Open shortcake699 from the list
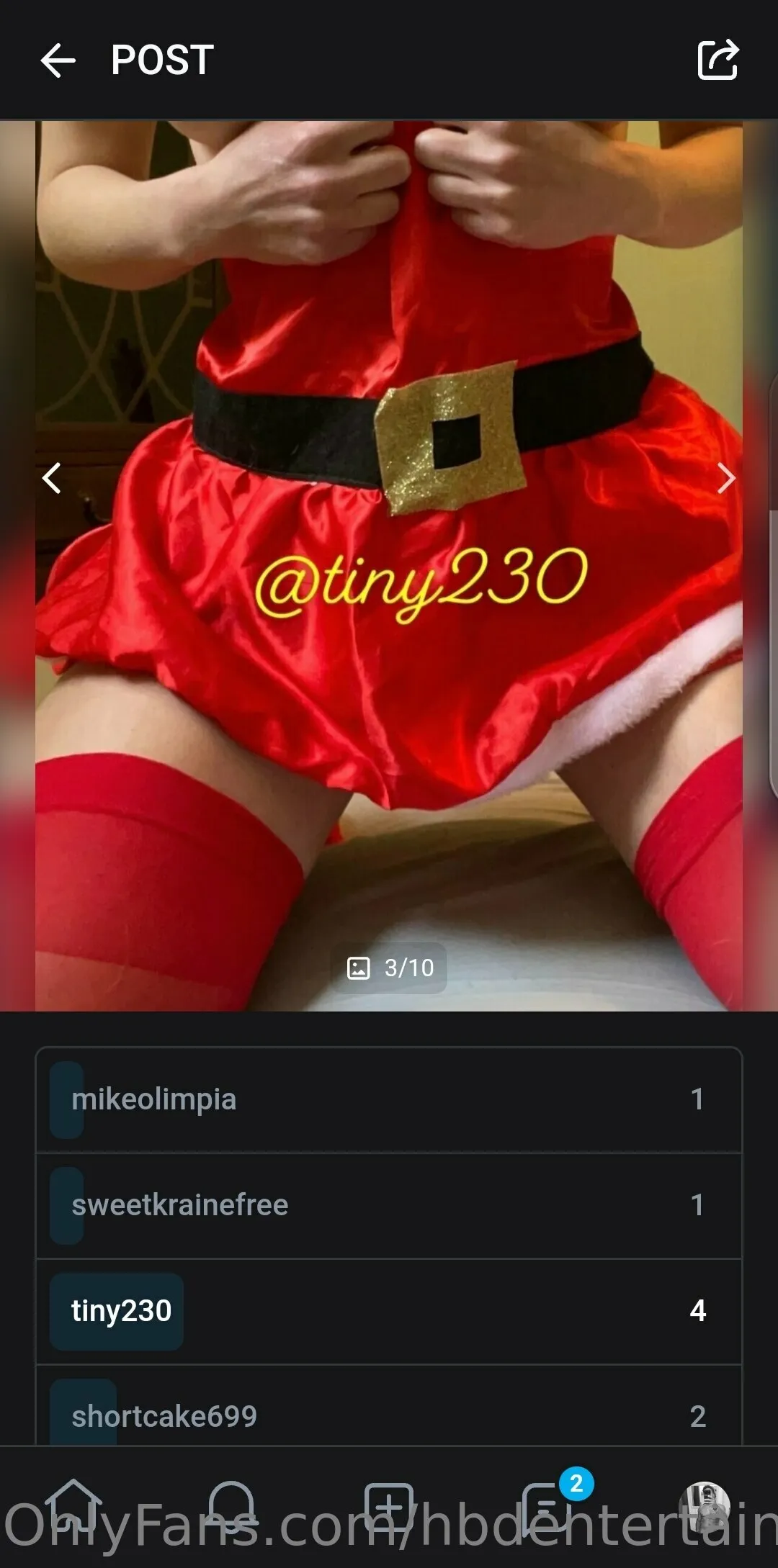Viewport: 778px width, 1568px height. (x=164, y=1415)
